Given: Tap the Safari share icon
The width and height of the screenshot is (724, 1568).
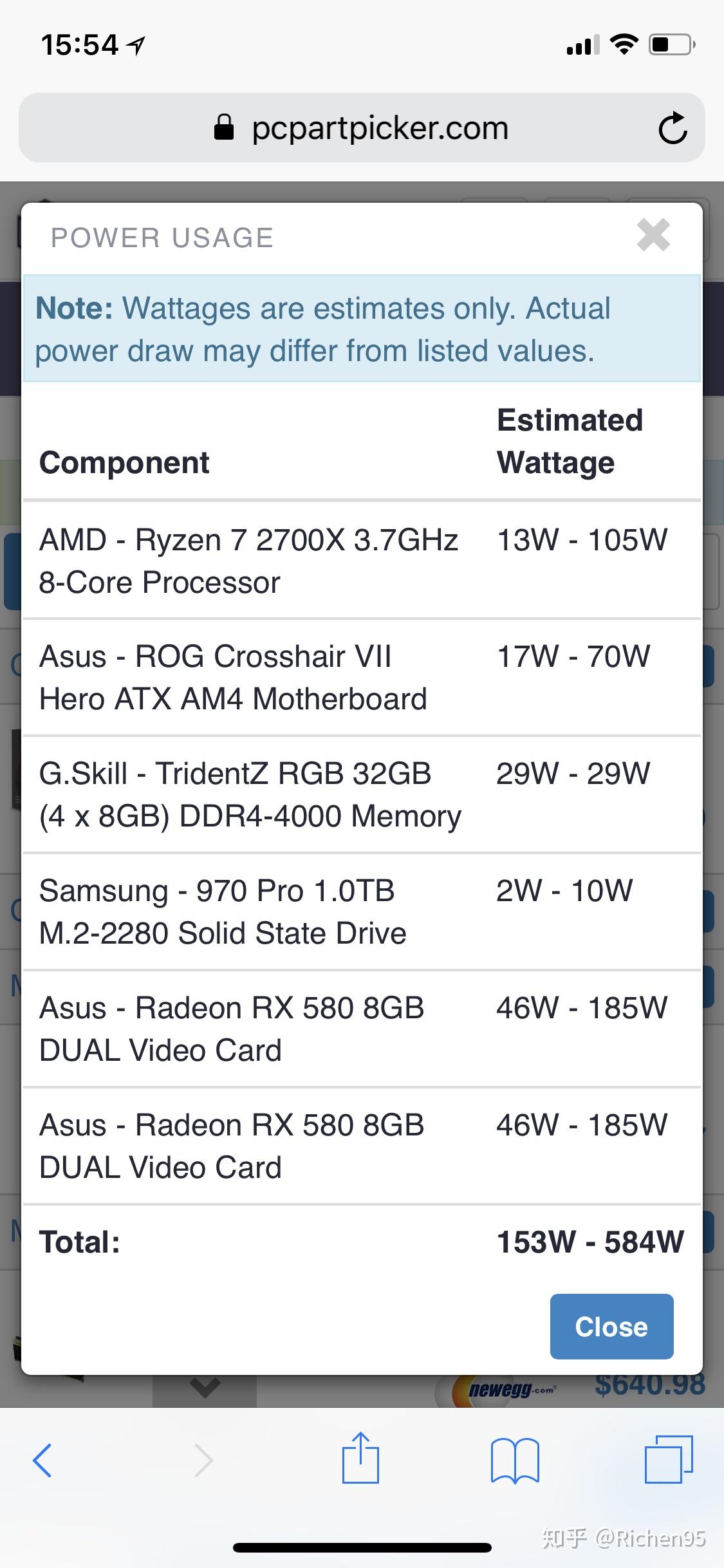Looking at the screenshot, I should tap(362, 1460).
